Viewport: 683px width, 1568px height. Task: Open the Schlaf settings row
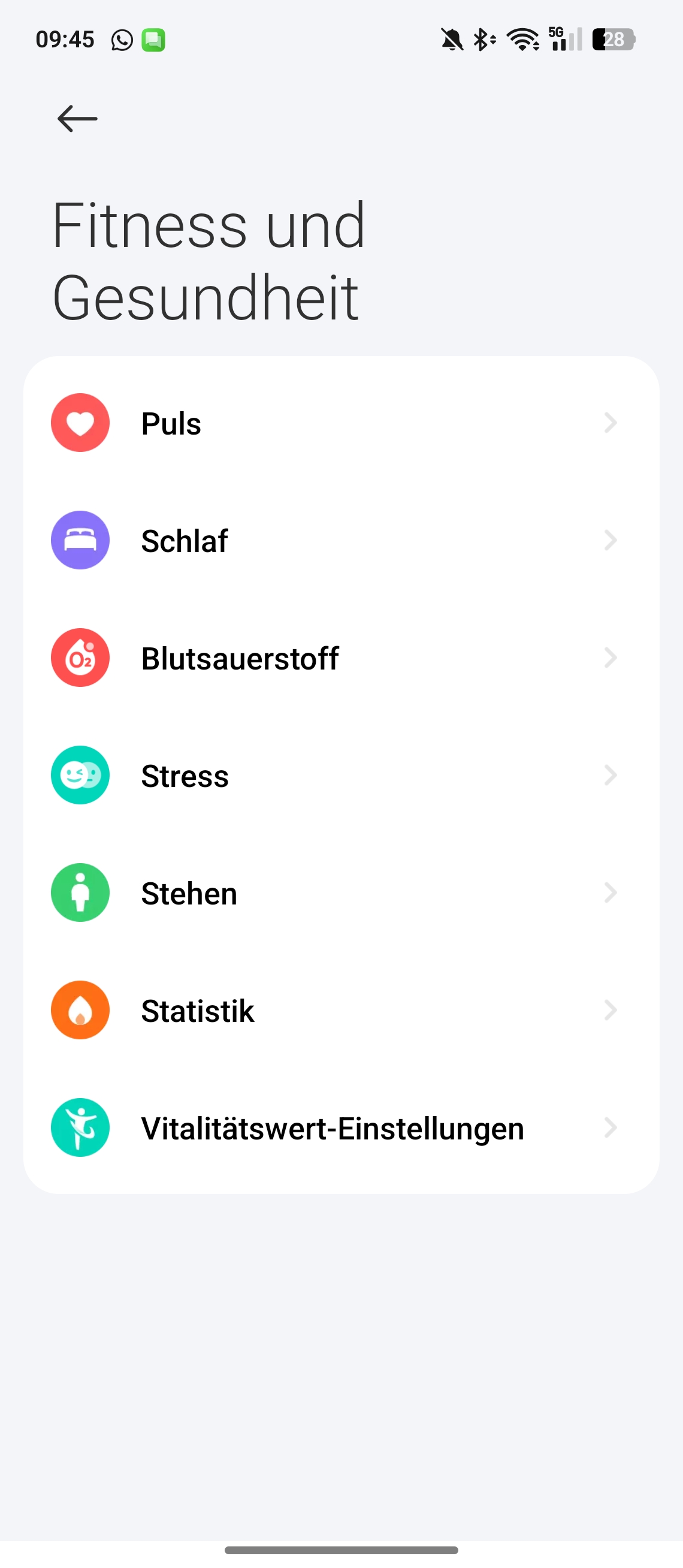coord(340,541)
